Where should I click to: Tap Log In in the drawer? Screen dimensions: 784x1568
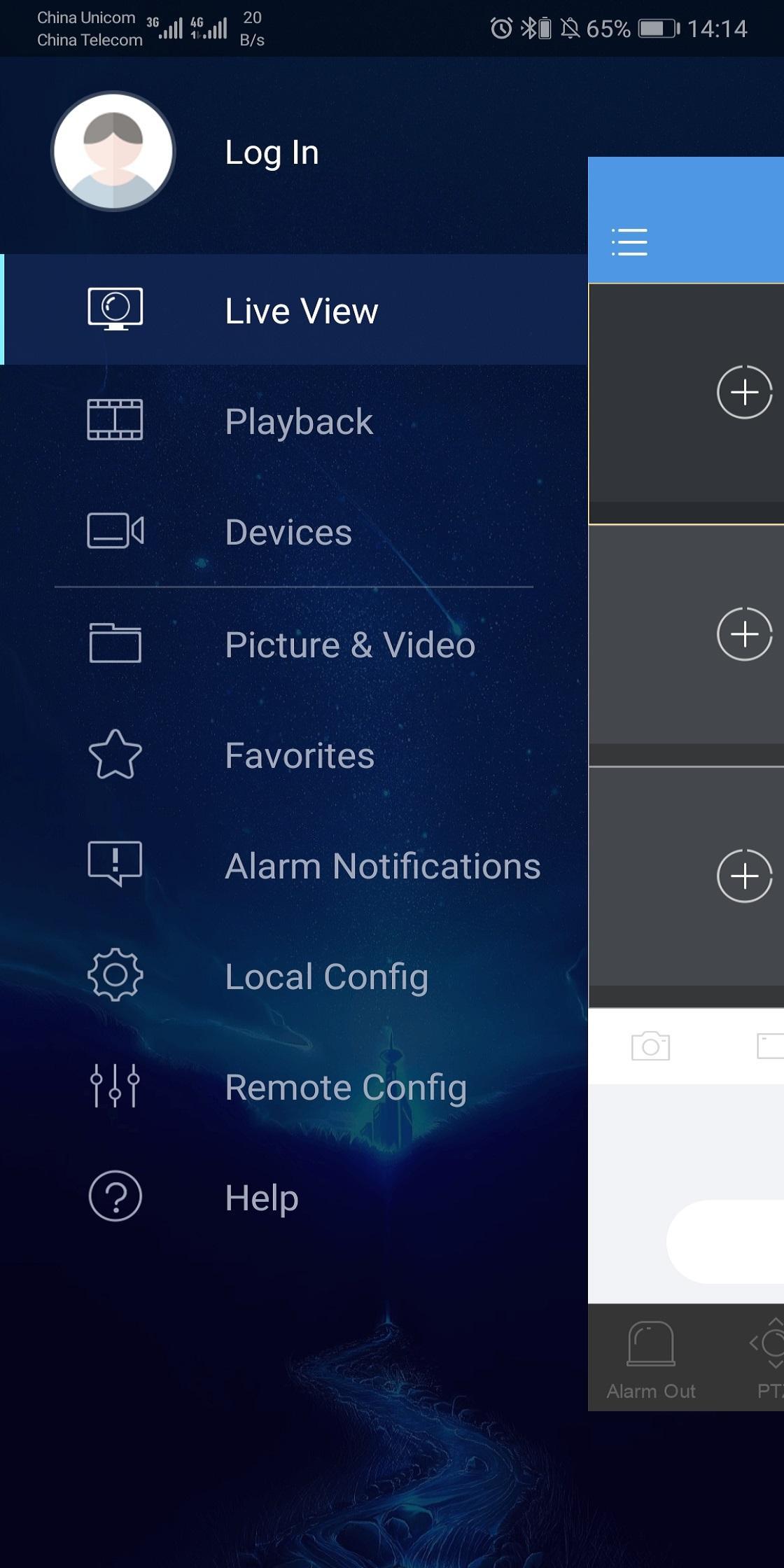(272, 153)
